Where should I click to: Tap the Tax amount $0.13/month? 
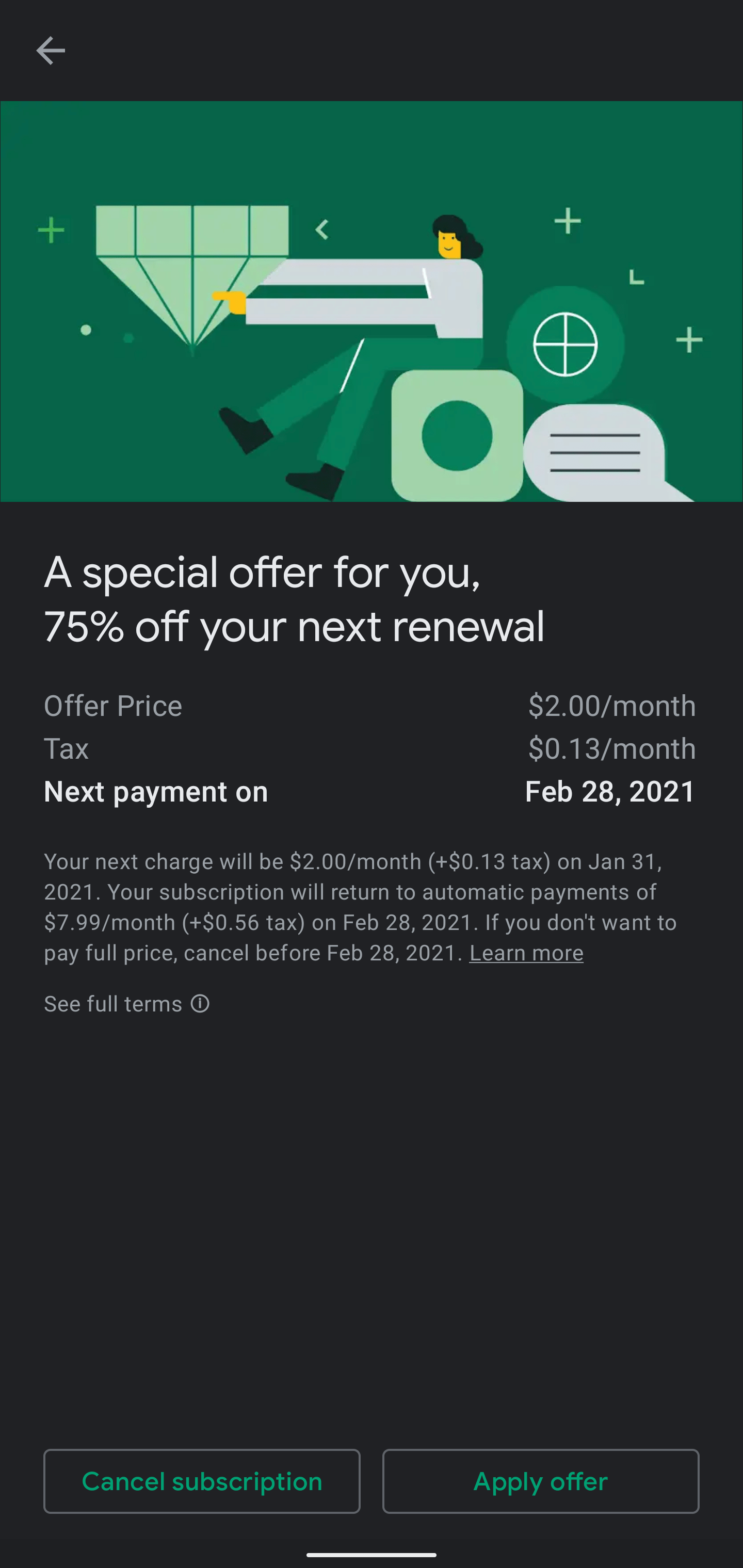click(611, 749)
